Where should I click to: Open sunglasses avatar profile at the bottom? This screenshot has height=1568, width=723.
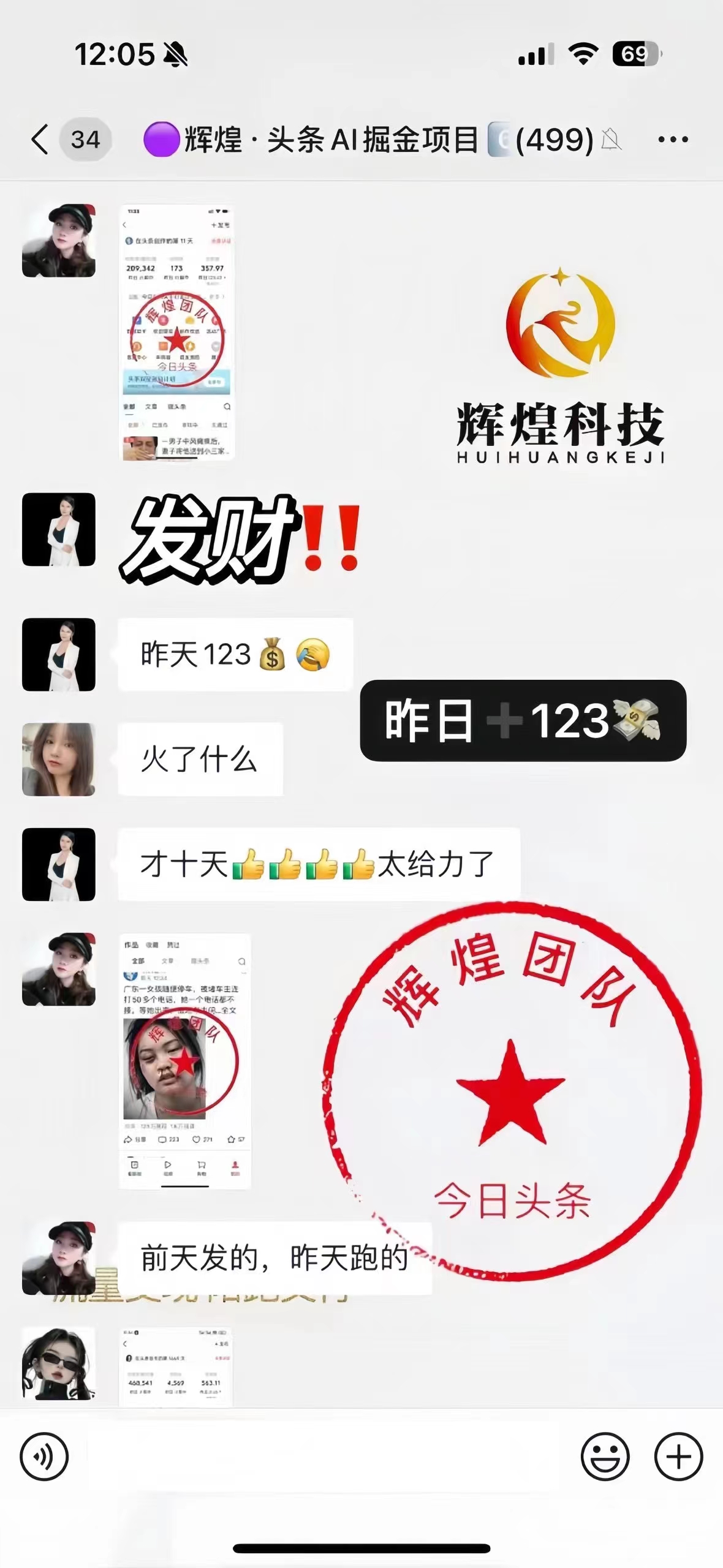[59, 1363]
